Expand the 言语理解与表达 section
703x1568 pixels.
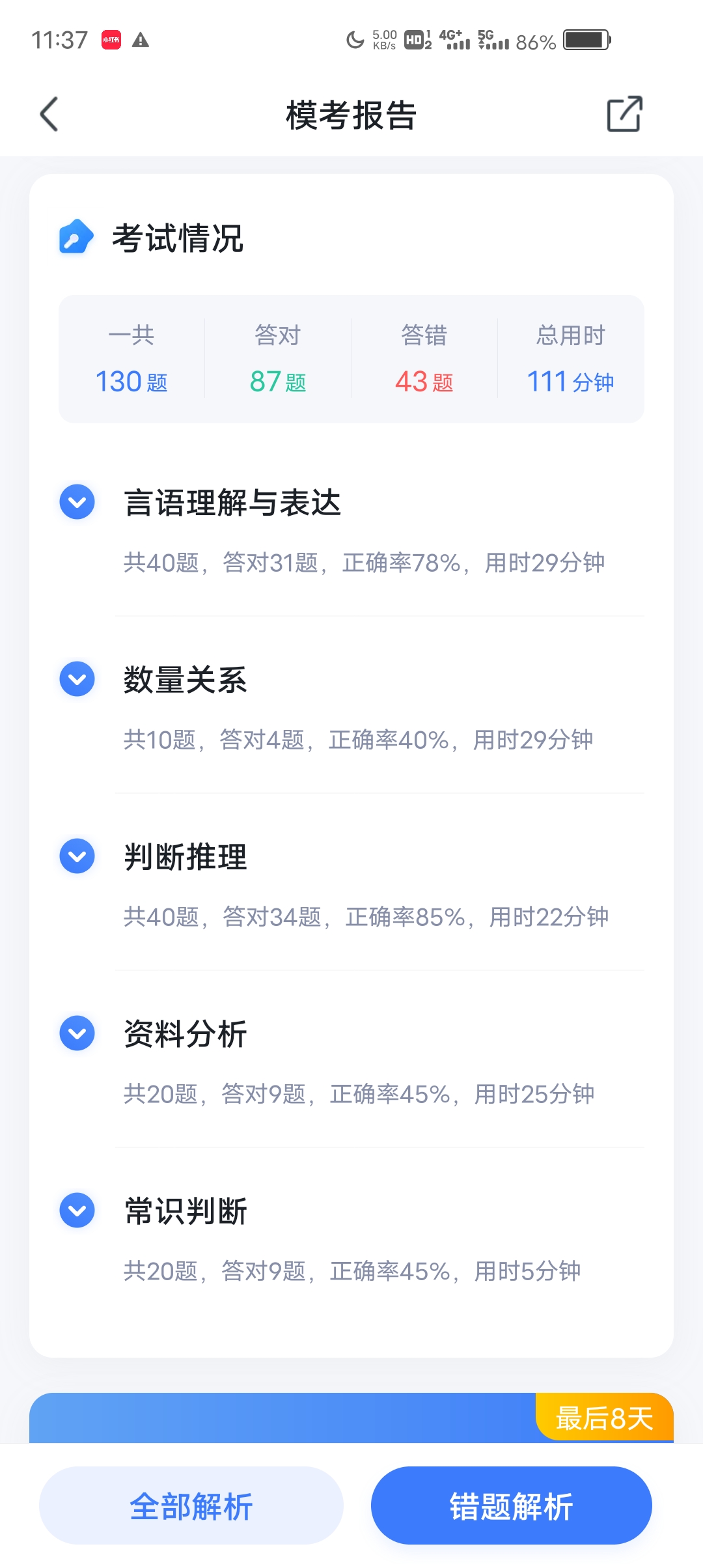(77, 502)
